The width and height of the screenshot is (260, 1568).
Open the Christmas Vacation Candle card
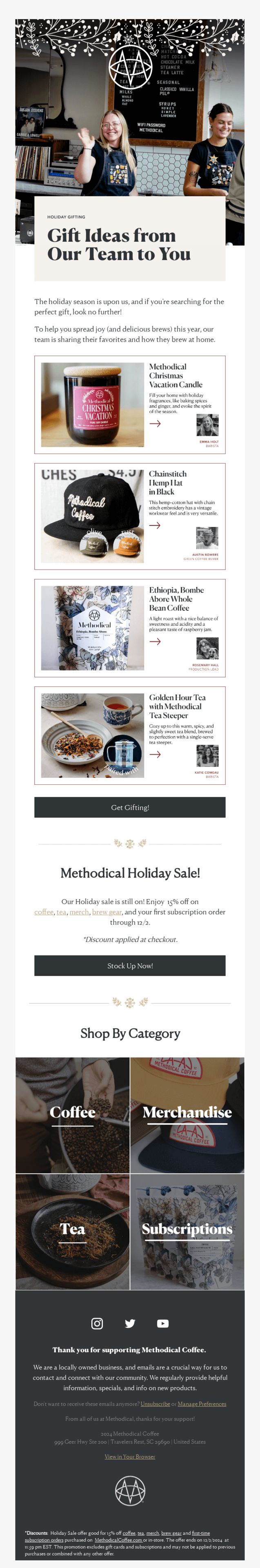(x=130, y=404)
